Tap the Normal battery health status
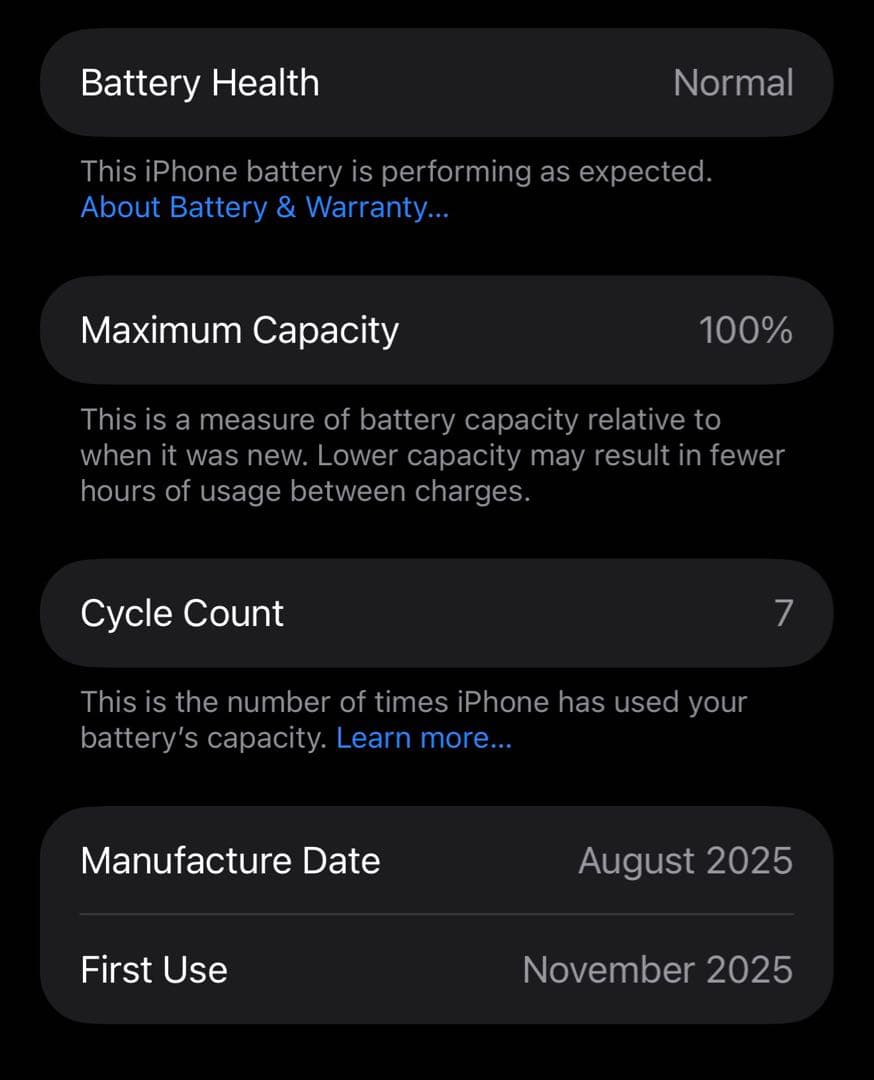Image resolution: width=874 pixels, height=1080 pixels. tap(733, 83)
